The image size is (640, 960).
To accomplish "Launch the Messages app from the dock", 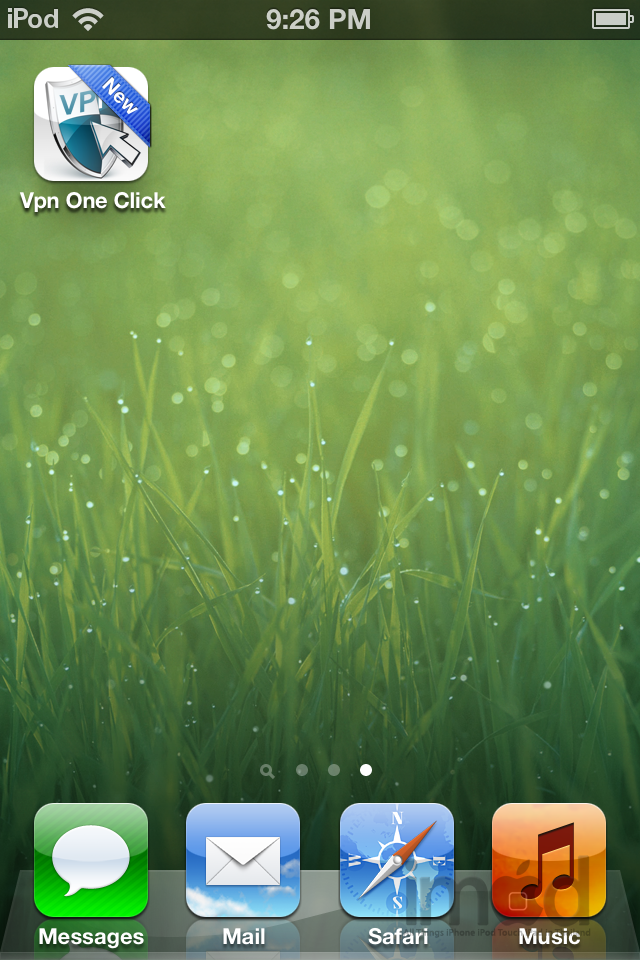I will coord(91,860).
